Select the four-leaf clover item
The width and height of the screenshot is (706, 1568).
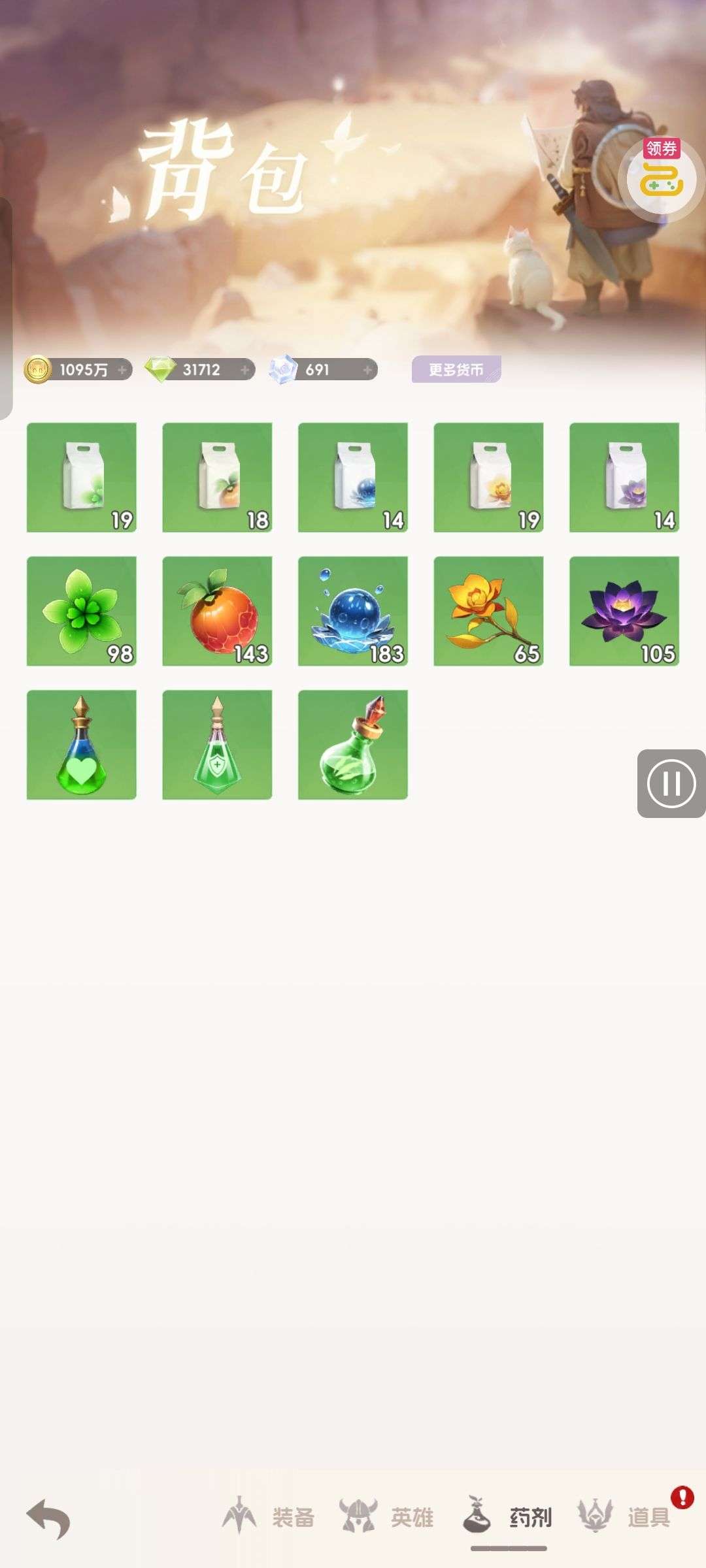click(82, 611)
